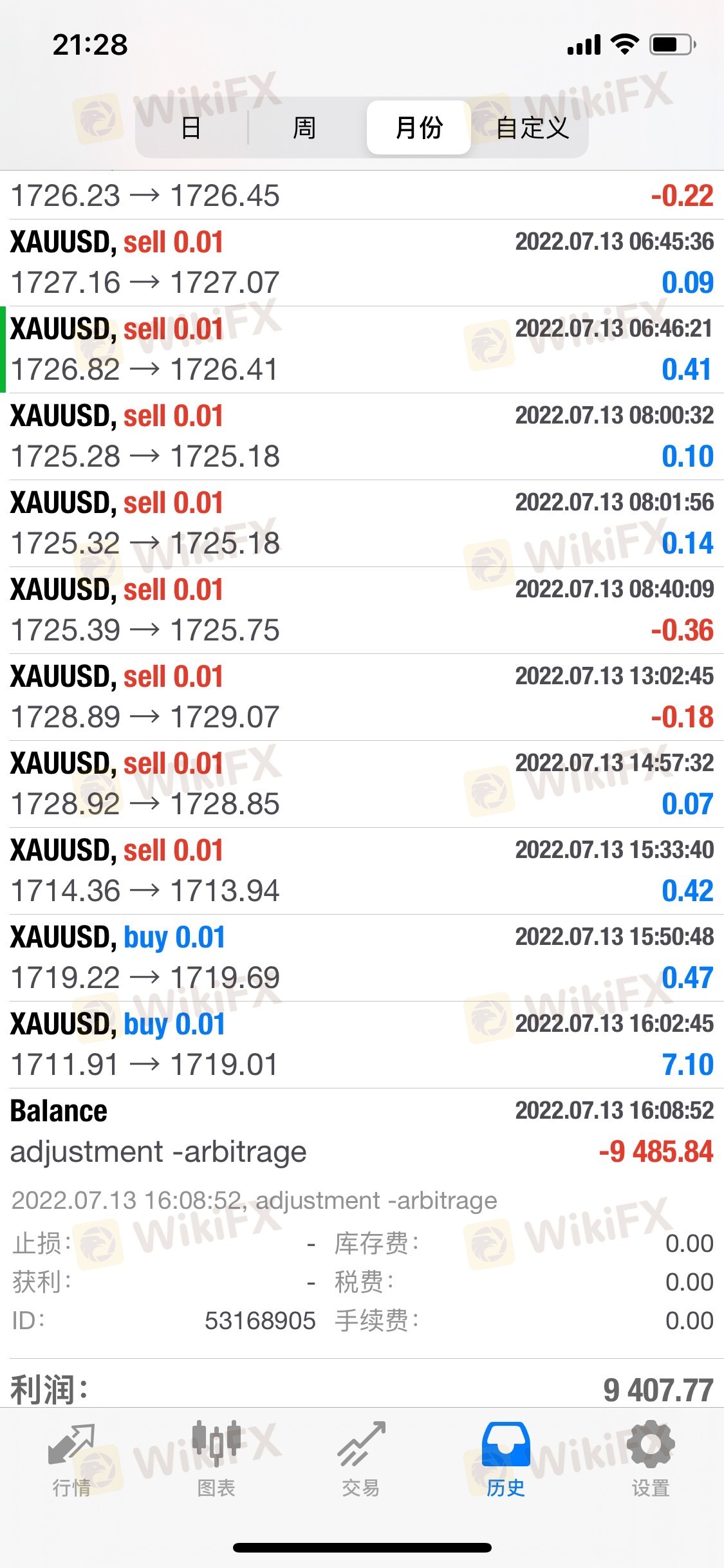Expand the XAUUSD sell trade at 15:33:40

pos(362,871)
